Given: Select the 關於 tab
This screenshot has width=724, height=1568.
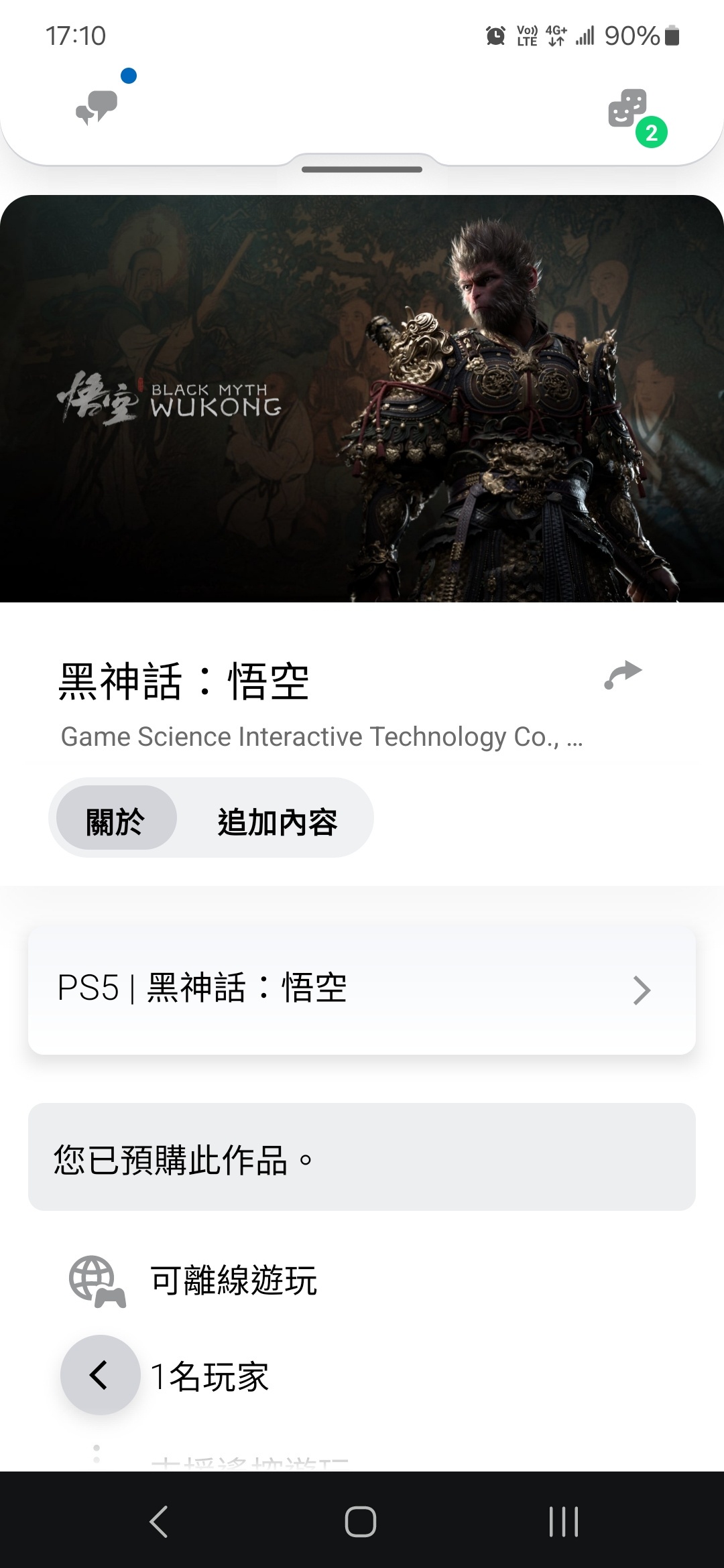Looking at the screenshot, I should [x=115, y=821].
